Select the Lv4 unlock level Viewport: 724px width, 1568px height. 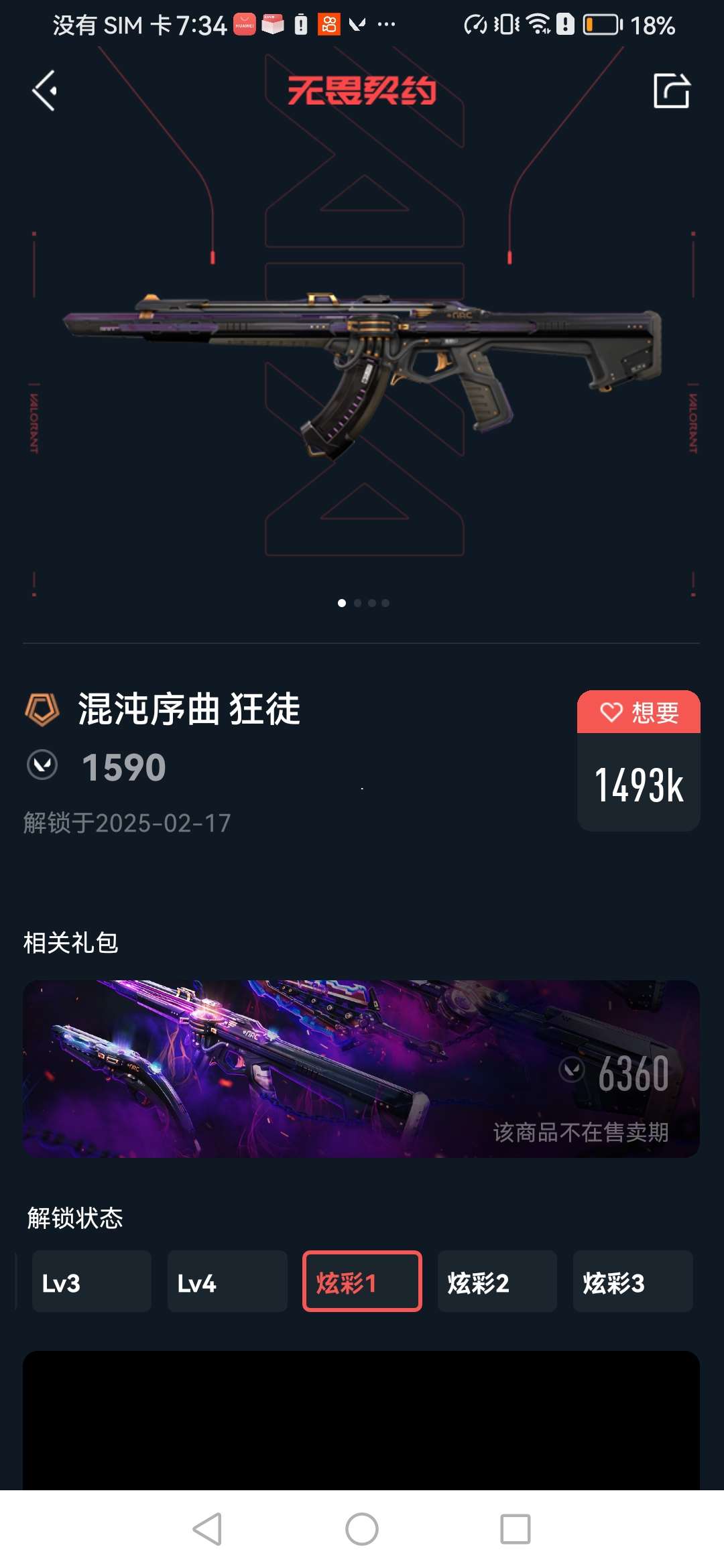point(227,1281)
